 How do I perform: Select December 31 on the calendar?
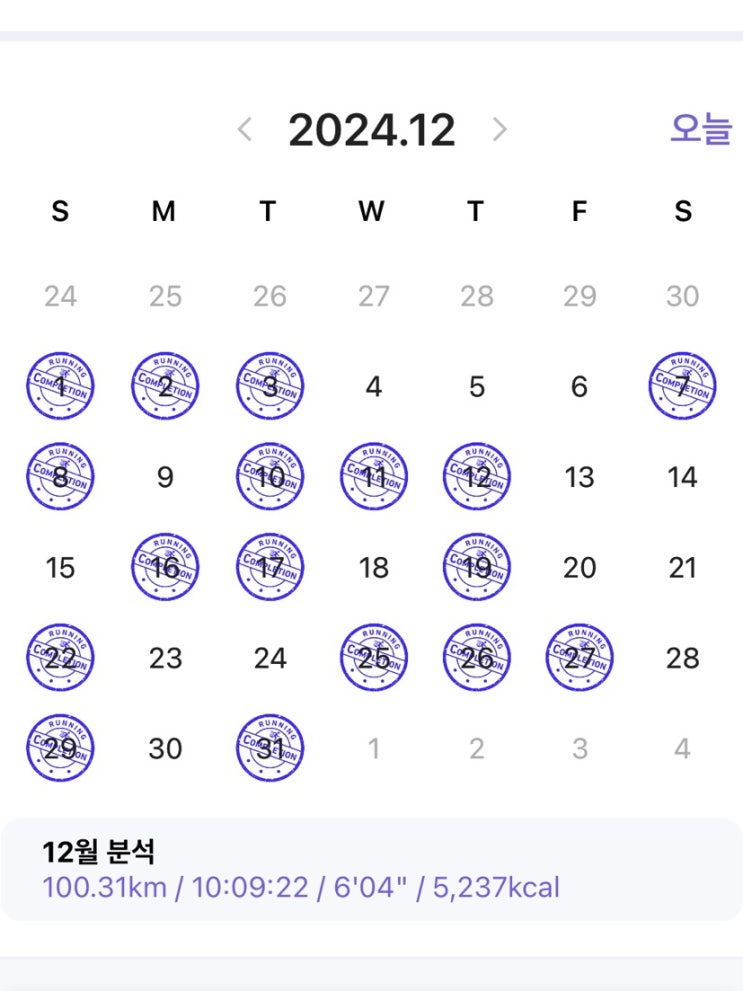(270, 748)
